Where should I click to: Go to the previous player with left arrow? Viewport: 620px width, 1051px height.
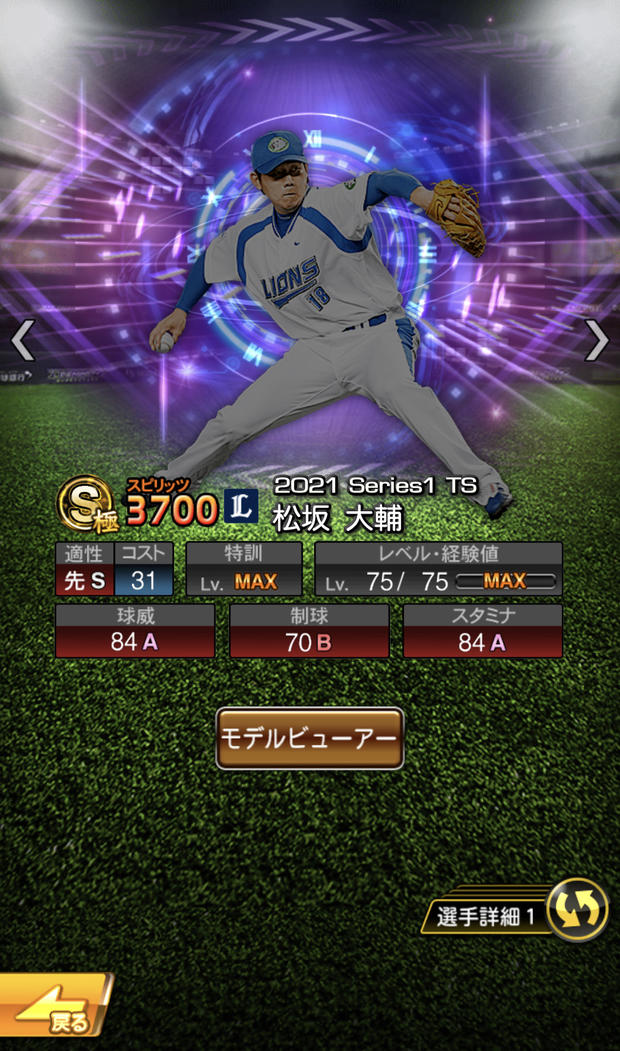tap(23, 341)
